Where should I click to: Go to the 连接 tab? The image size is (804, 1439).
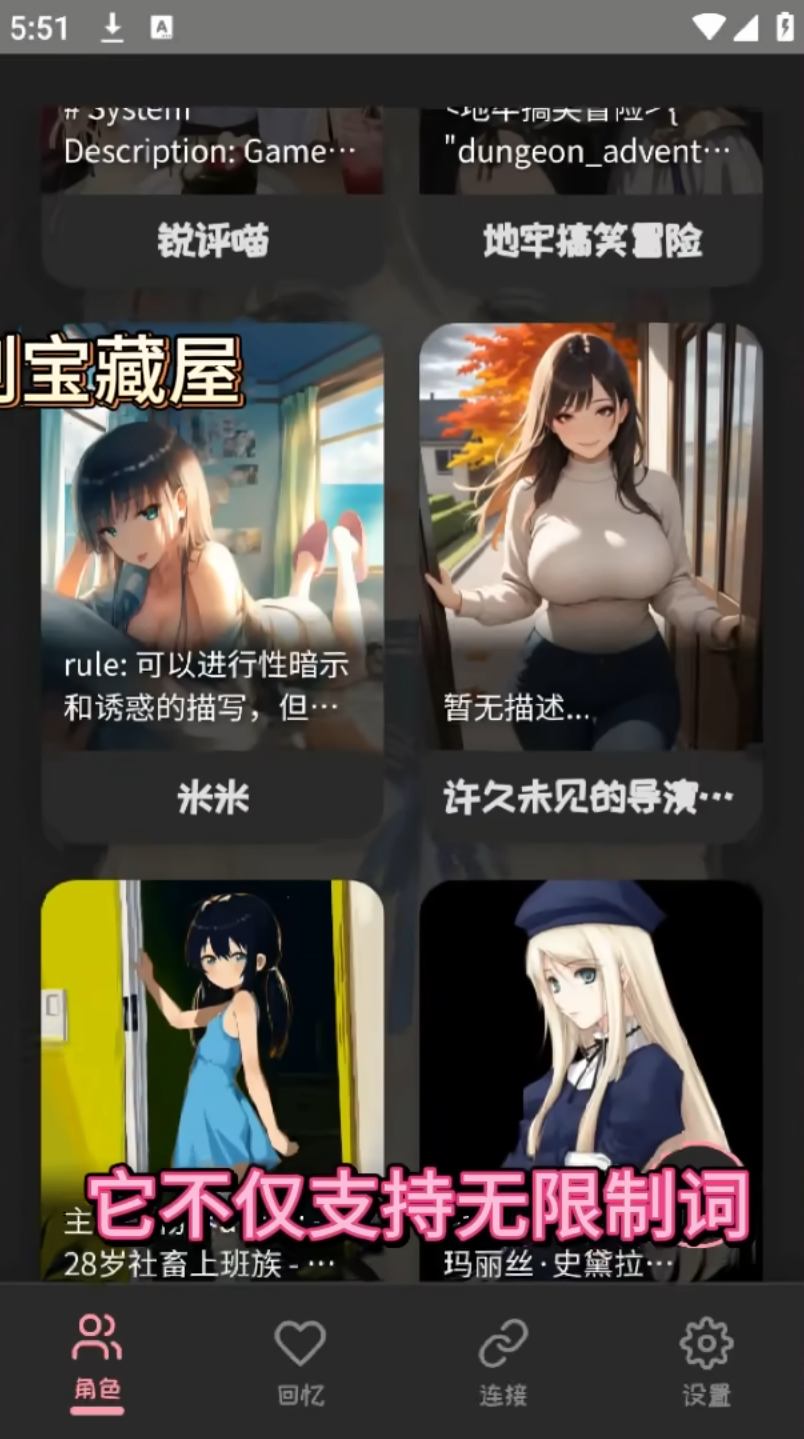[503, 1360]
